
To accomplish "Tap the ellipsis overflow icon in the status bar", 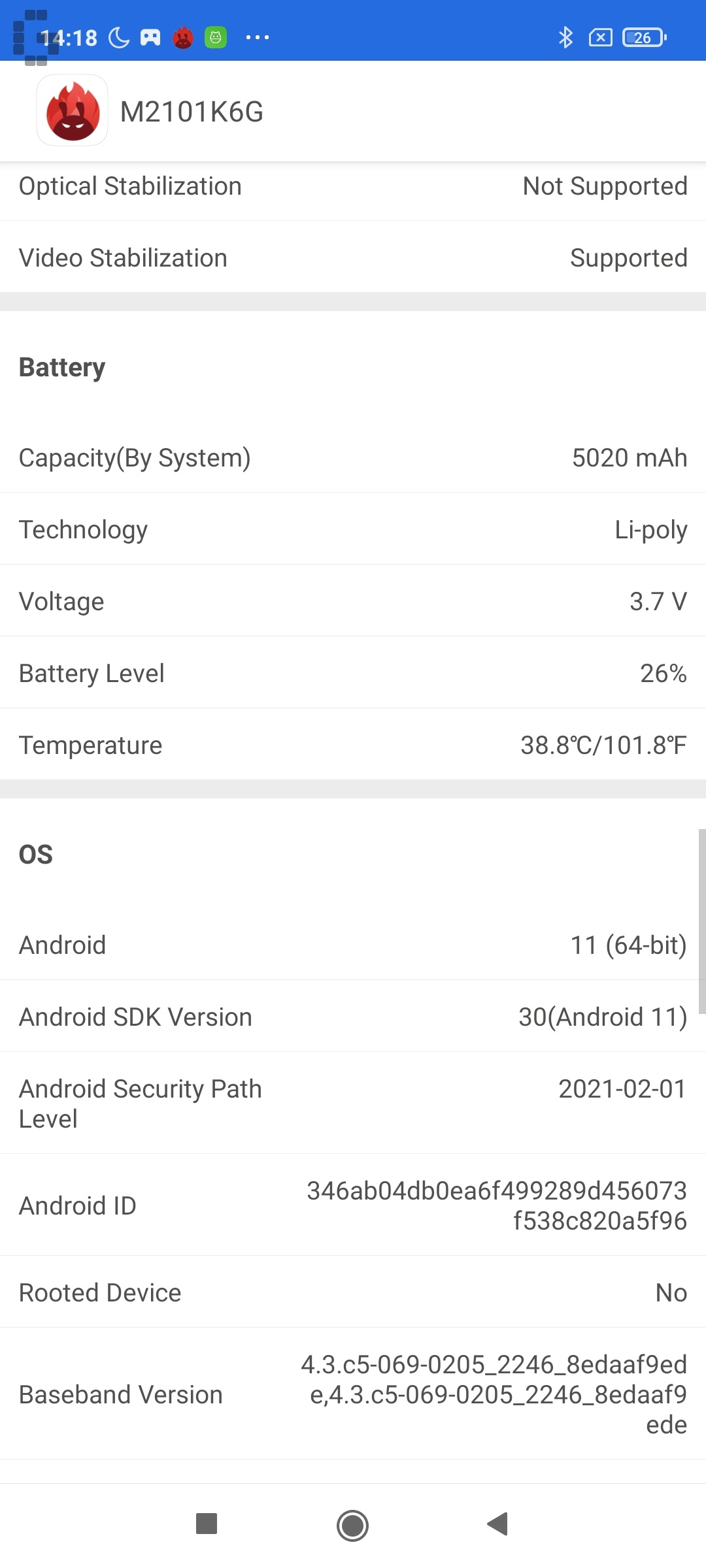I will point(256,37).
